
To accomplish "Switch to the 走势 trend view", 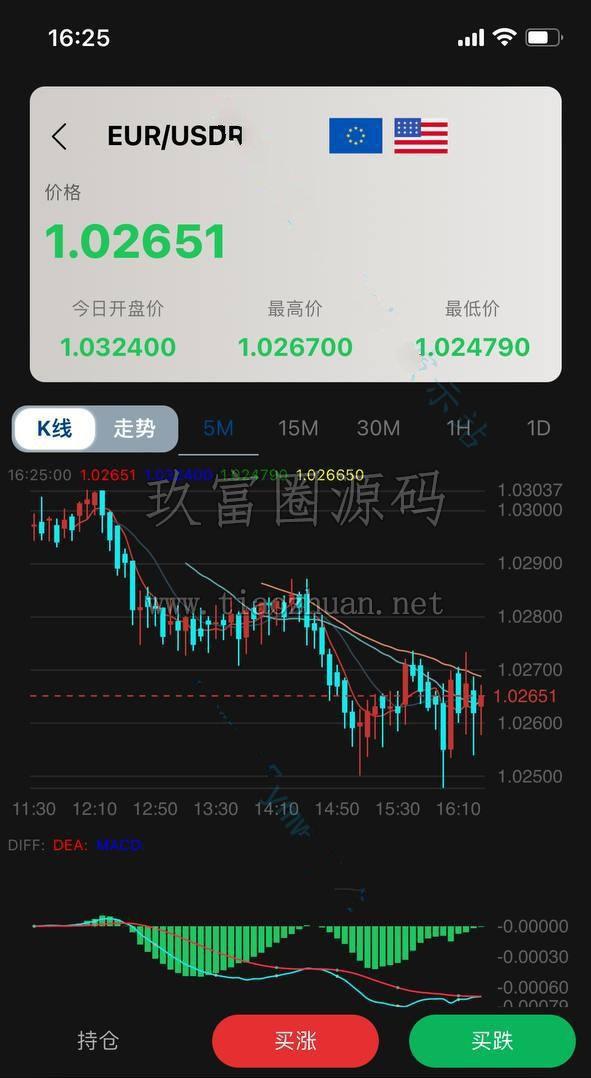I will point(135,429).
